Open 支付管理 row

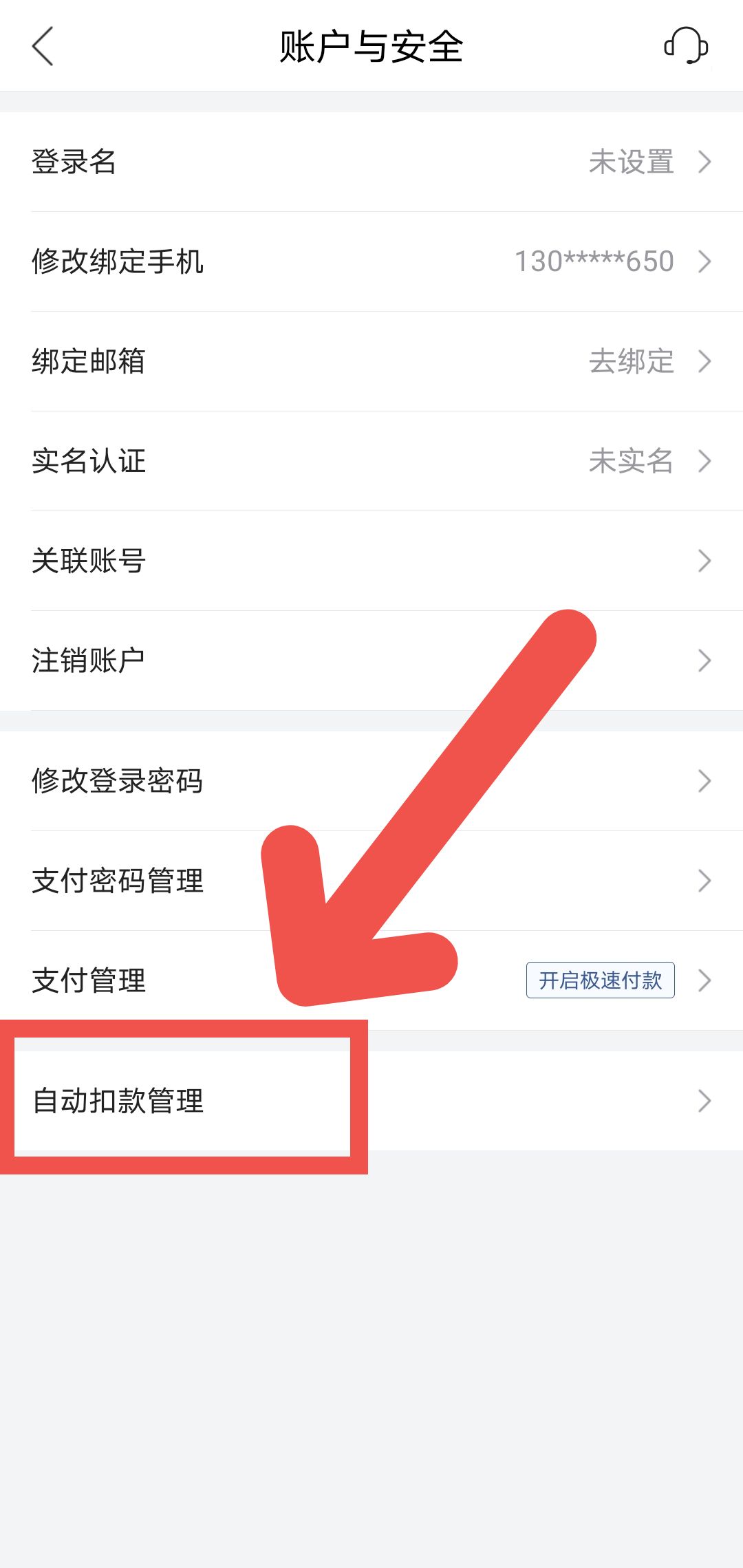tap(206, 981)
